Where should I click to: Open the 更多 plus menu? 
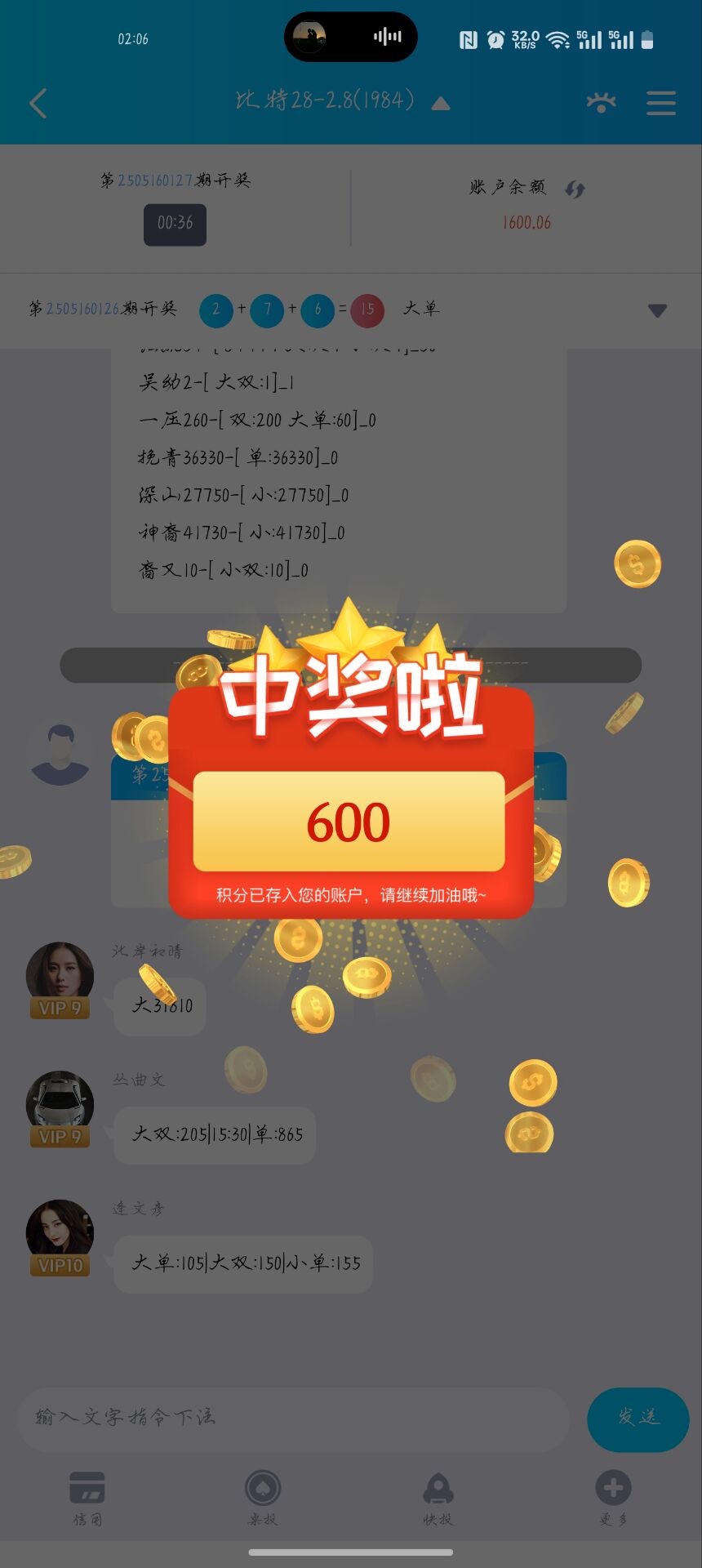pyautogui.click(x=613, y=1497)
